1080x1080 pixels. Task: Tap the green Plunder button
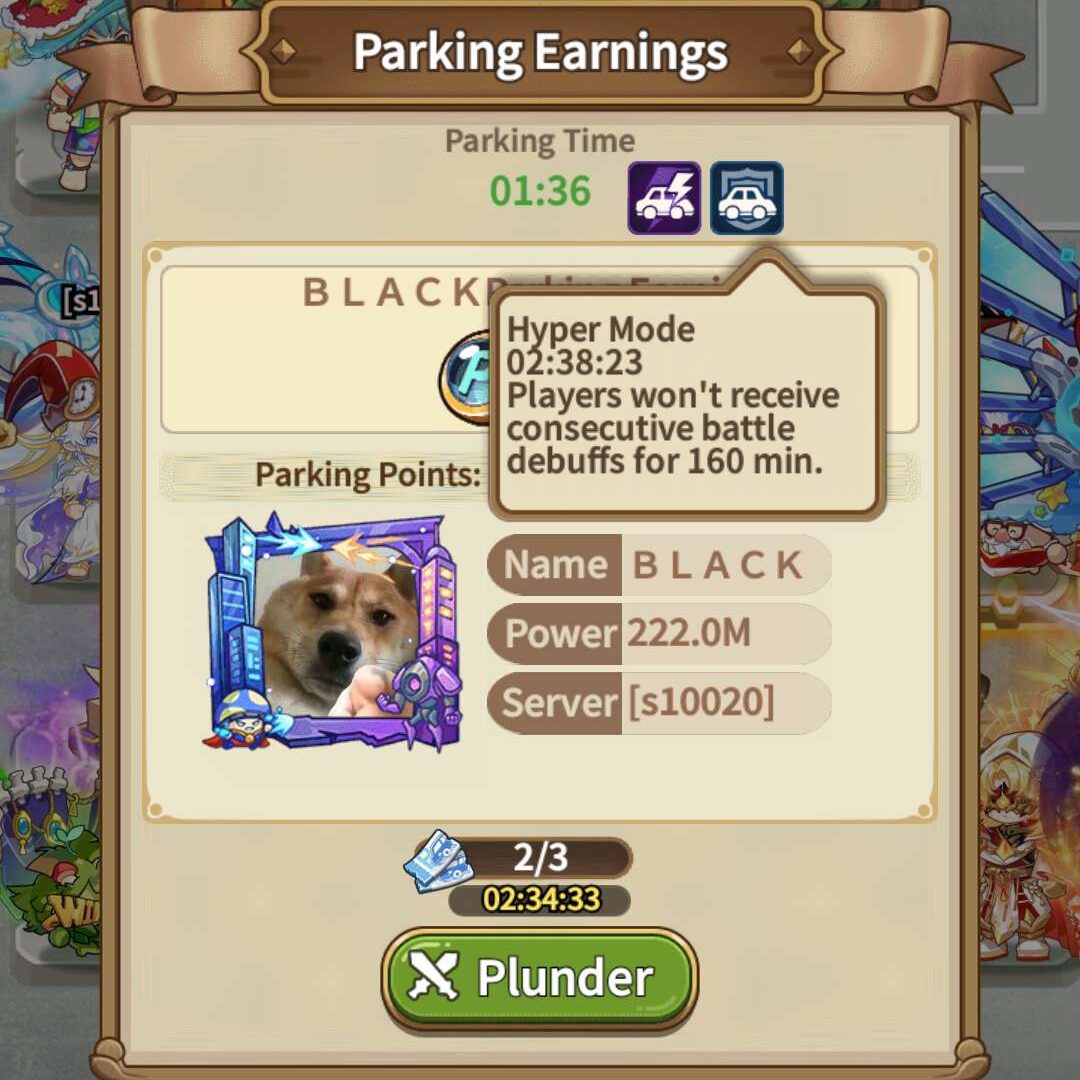540,978
